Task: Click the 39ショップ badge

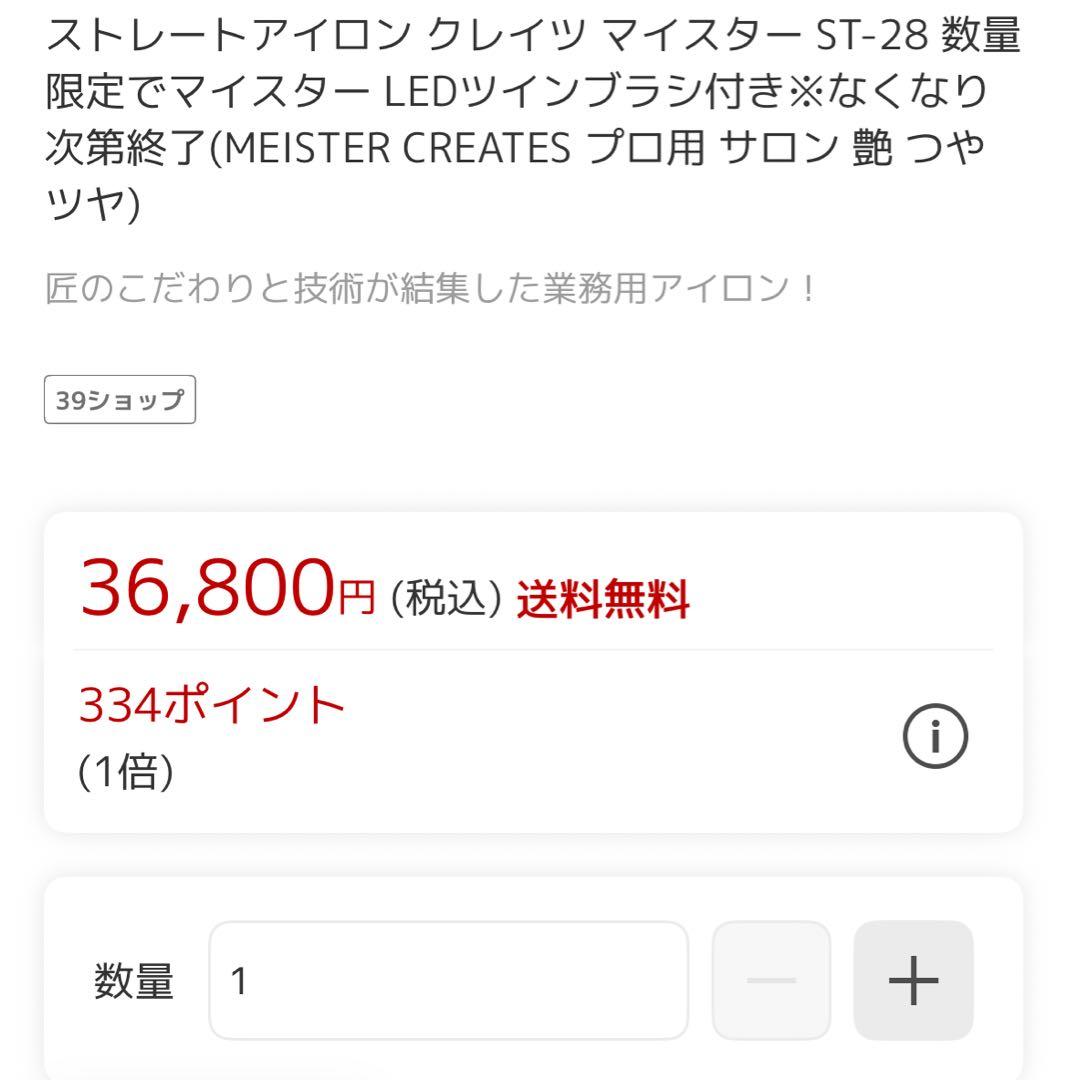Action: (x=120, y=401)
